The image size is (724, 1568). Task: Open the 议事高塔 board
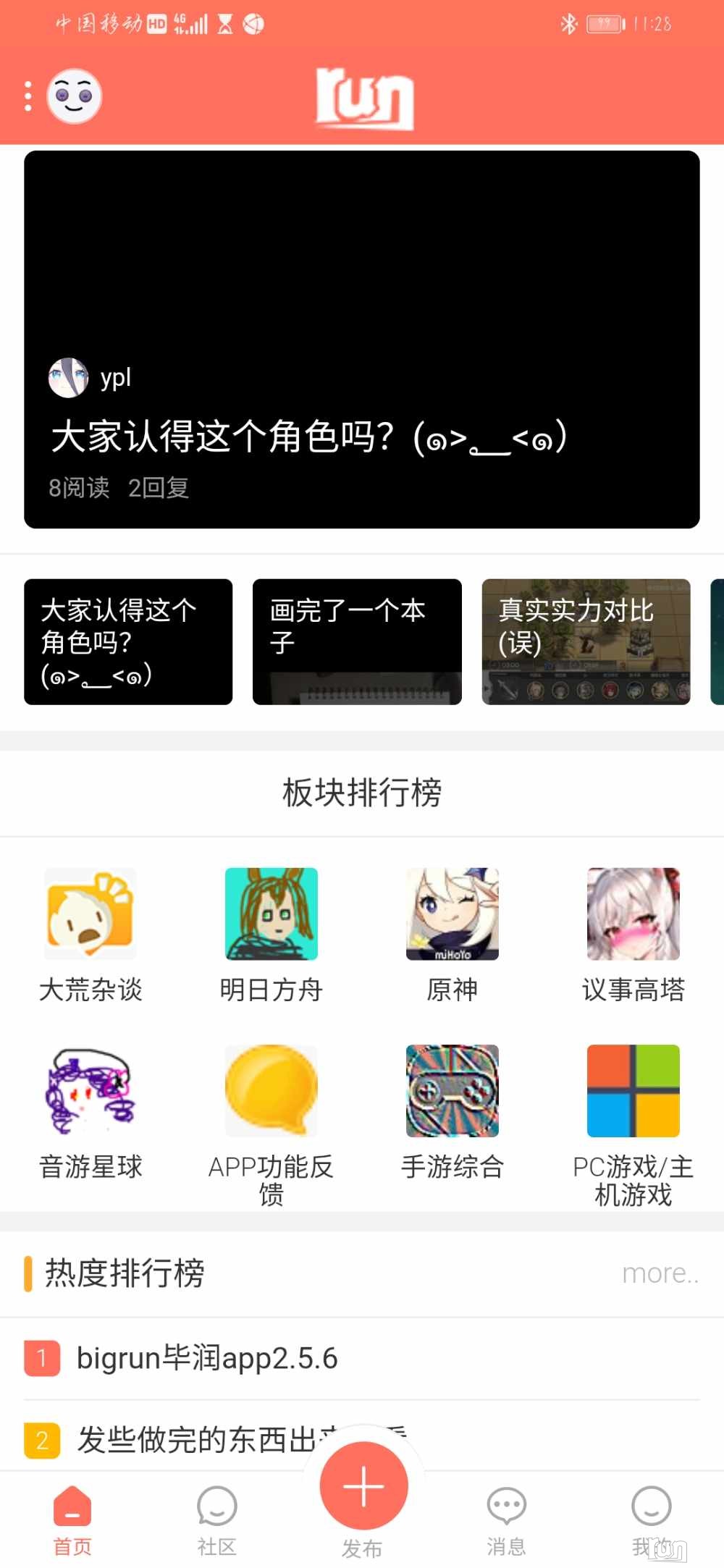pos(633,934)
